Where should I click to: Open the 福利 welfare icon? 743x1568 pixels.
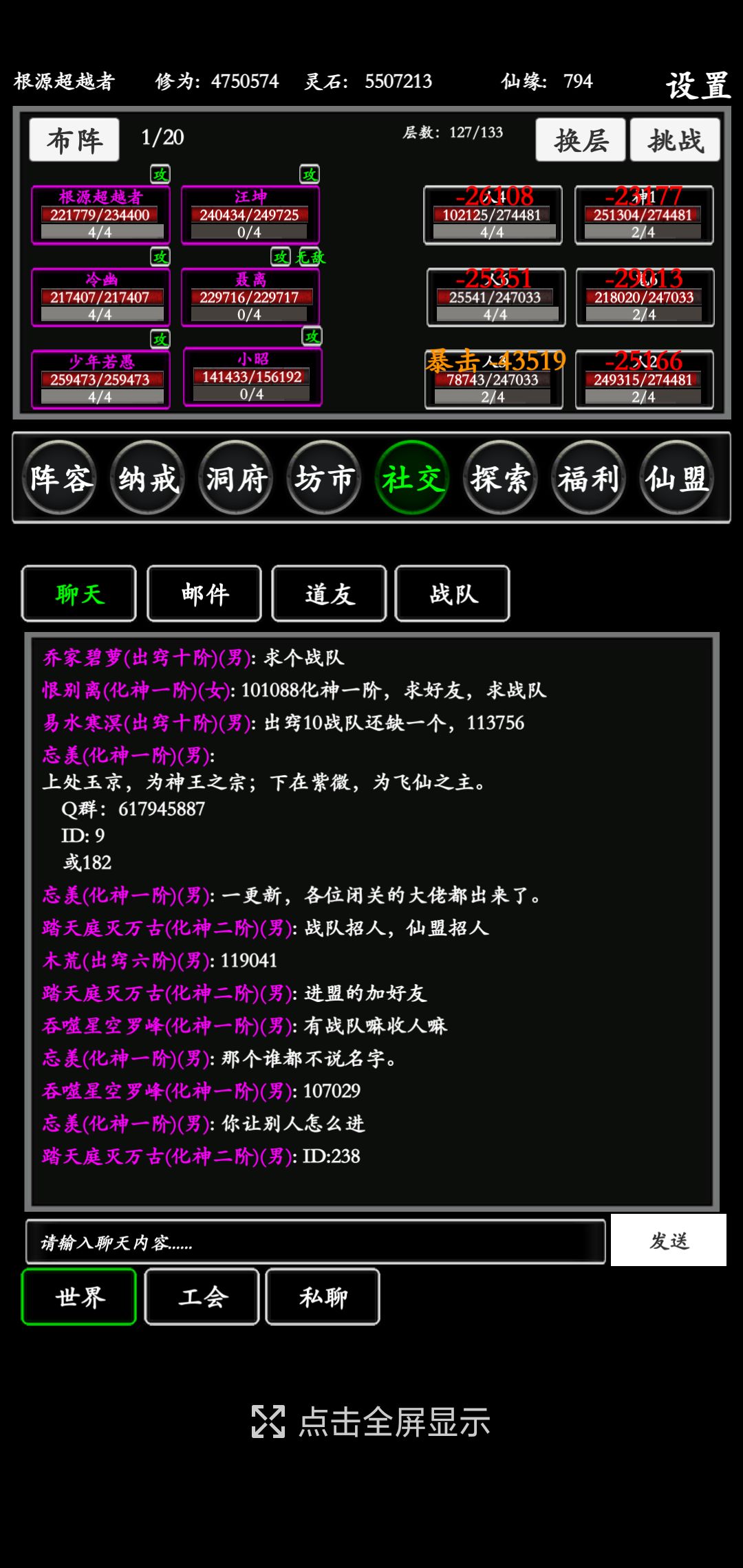[588, 479]
